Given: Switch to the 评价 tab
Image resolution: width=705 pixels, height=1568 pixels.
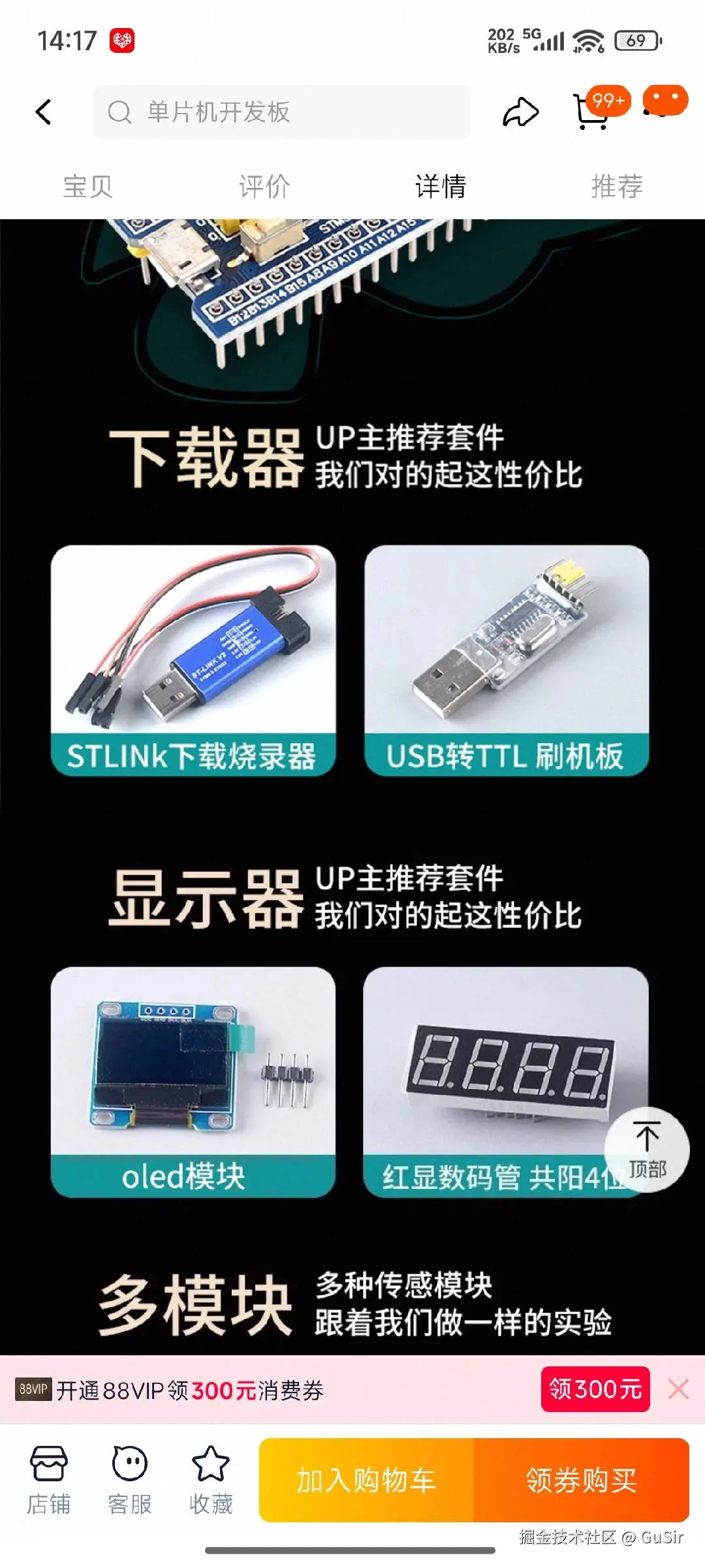Looking at the screenshot, I should tap(264, 187).
